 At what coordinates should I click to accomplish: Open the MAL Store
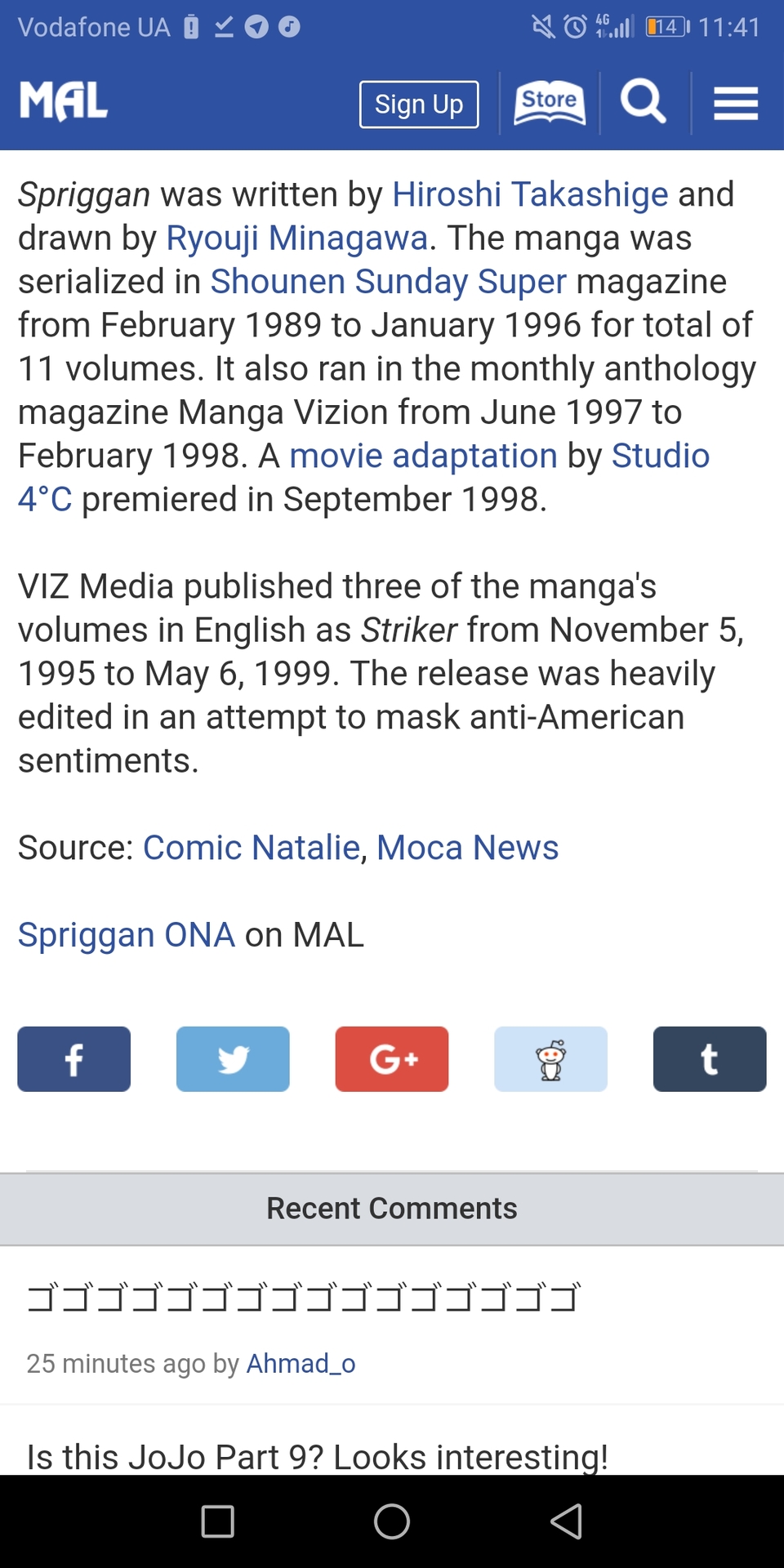(549, 103)
